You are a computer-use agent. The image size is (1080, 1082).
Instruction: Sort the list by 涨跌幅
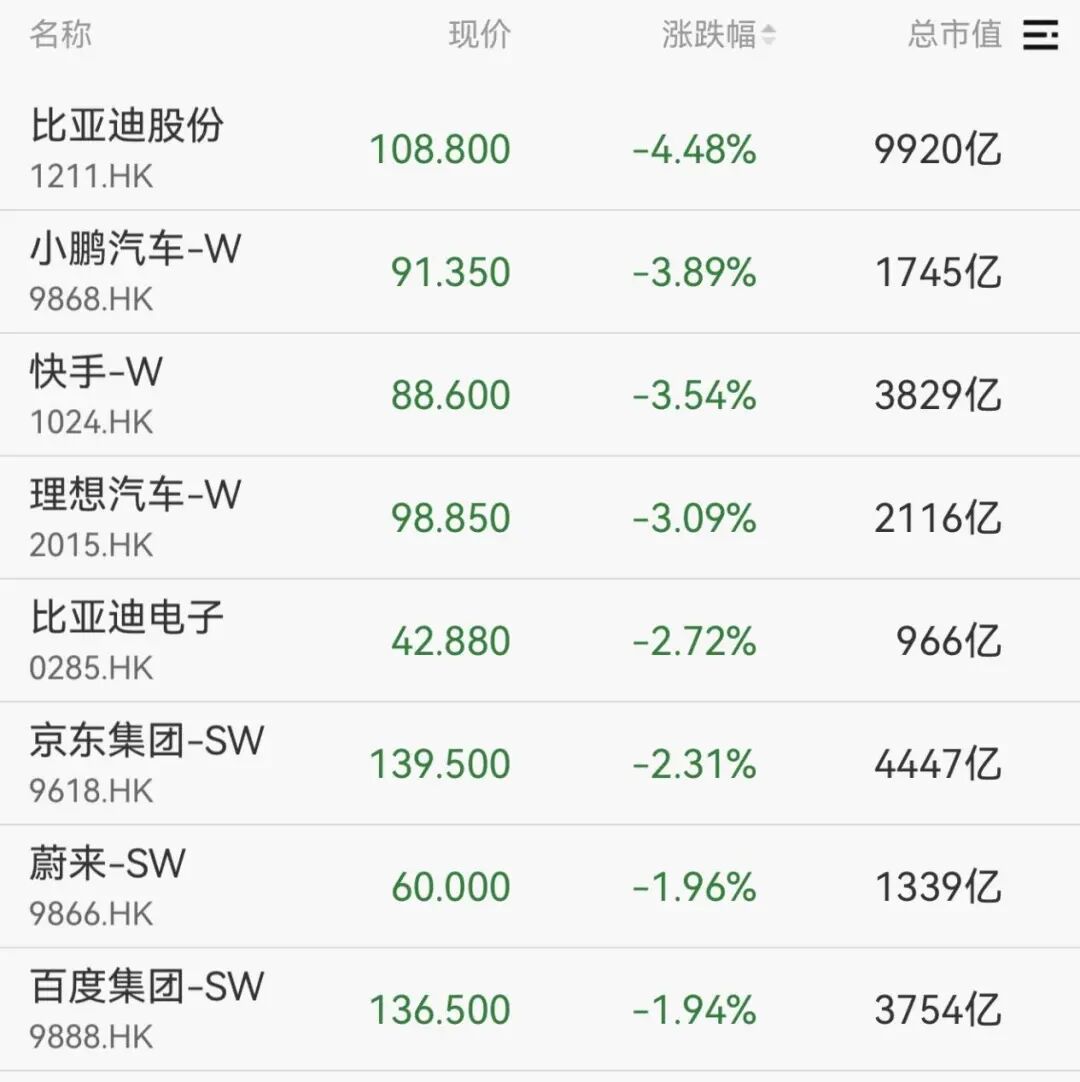coord(718,35)
